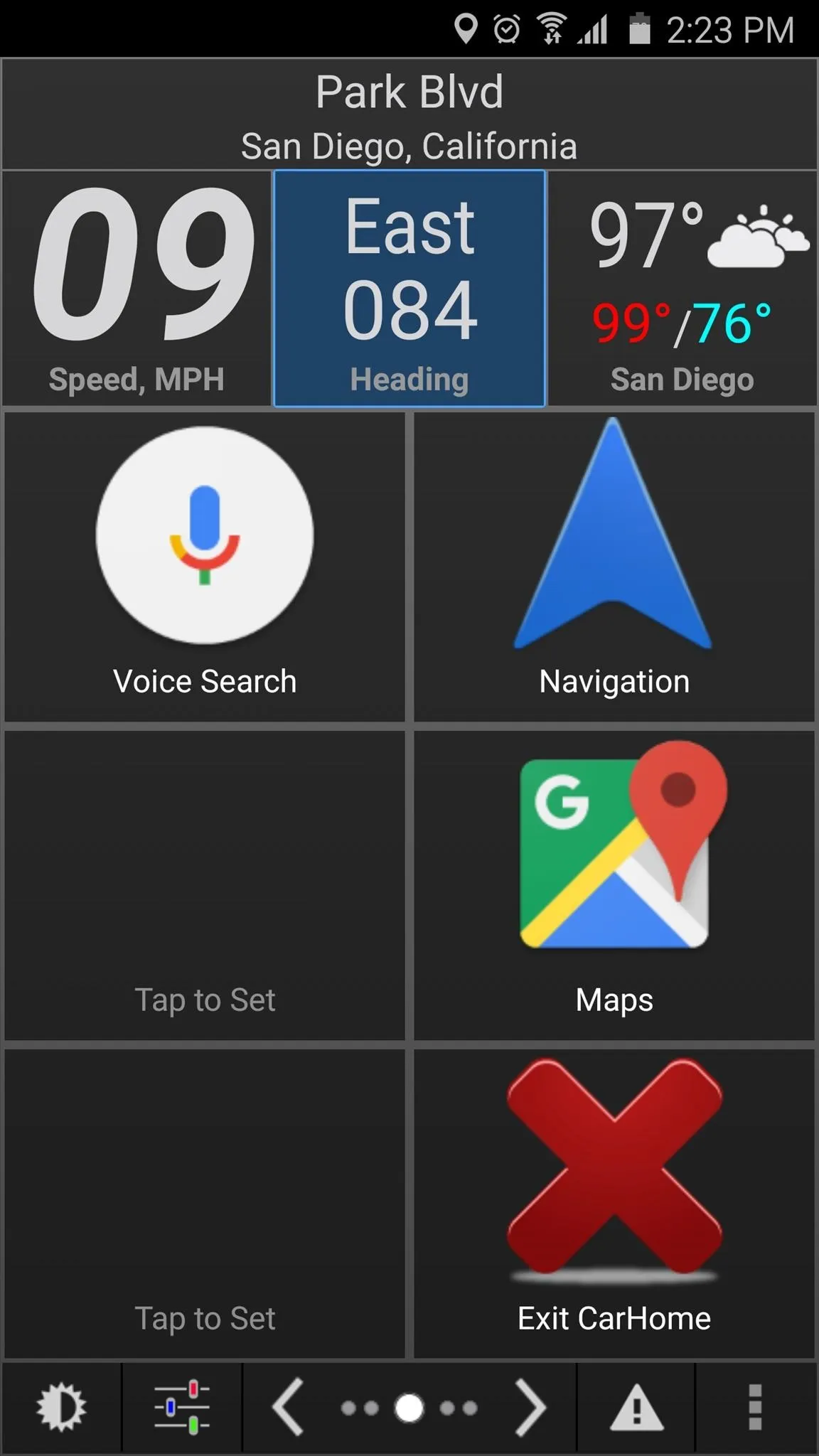Tap the Park Blvd location bar

pos(409,114)
